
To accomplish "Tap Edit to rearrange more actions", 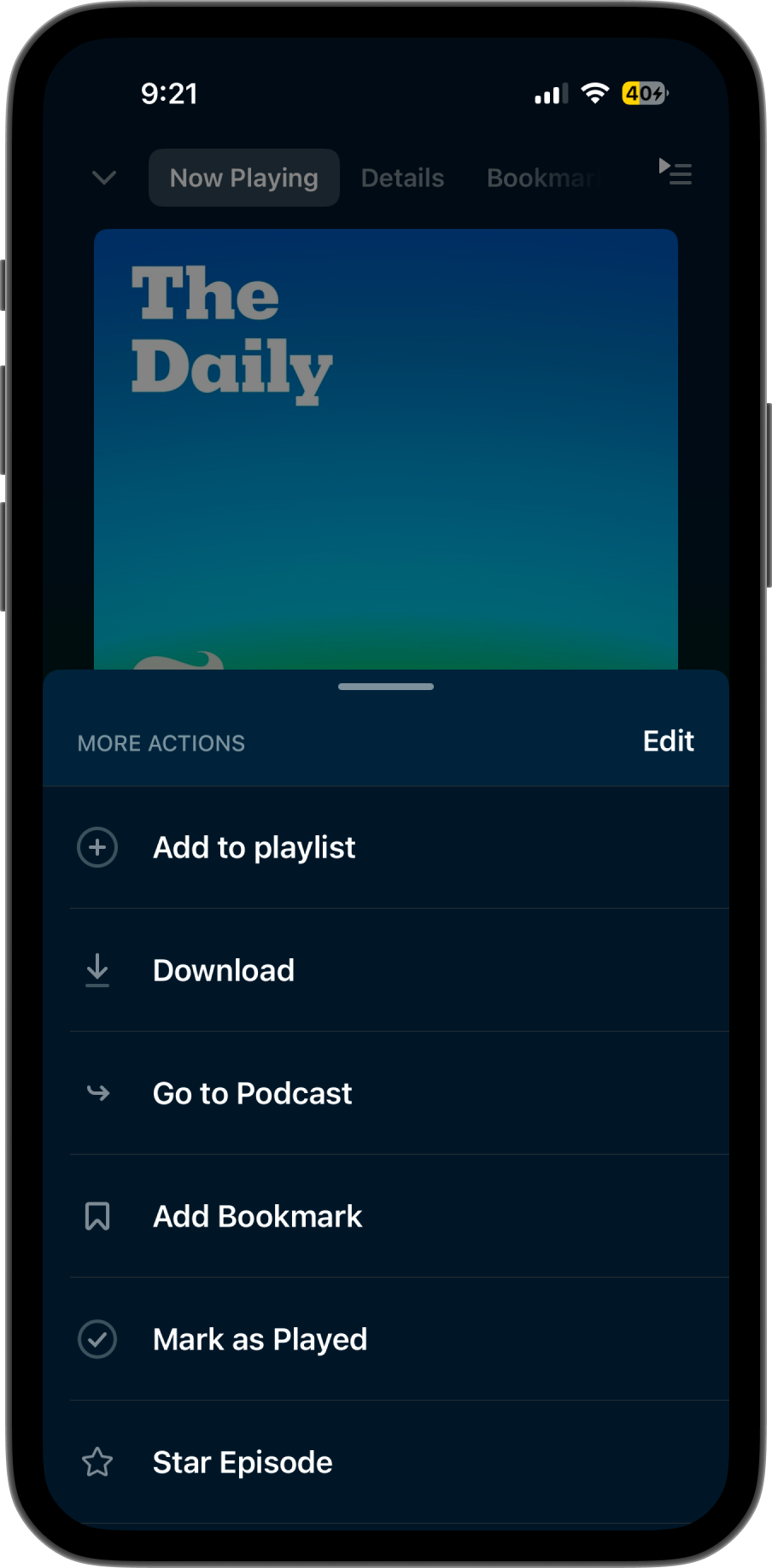I will tap(668, 741).
